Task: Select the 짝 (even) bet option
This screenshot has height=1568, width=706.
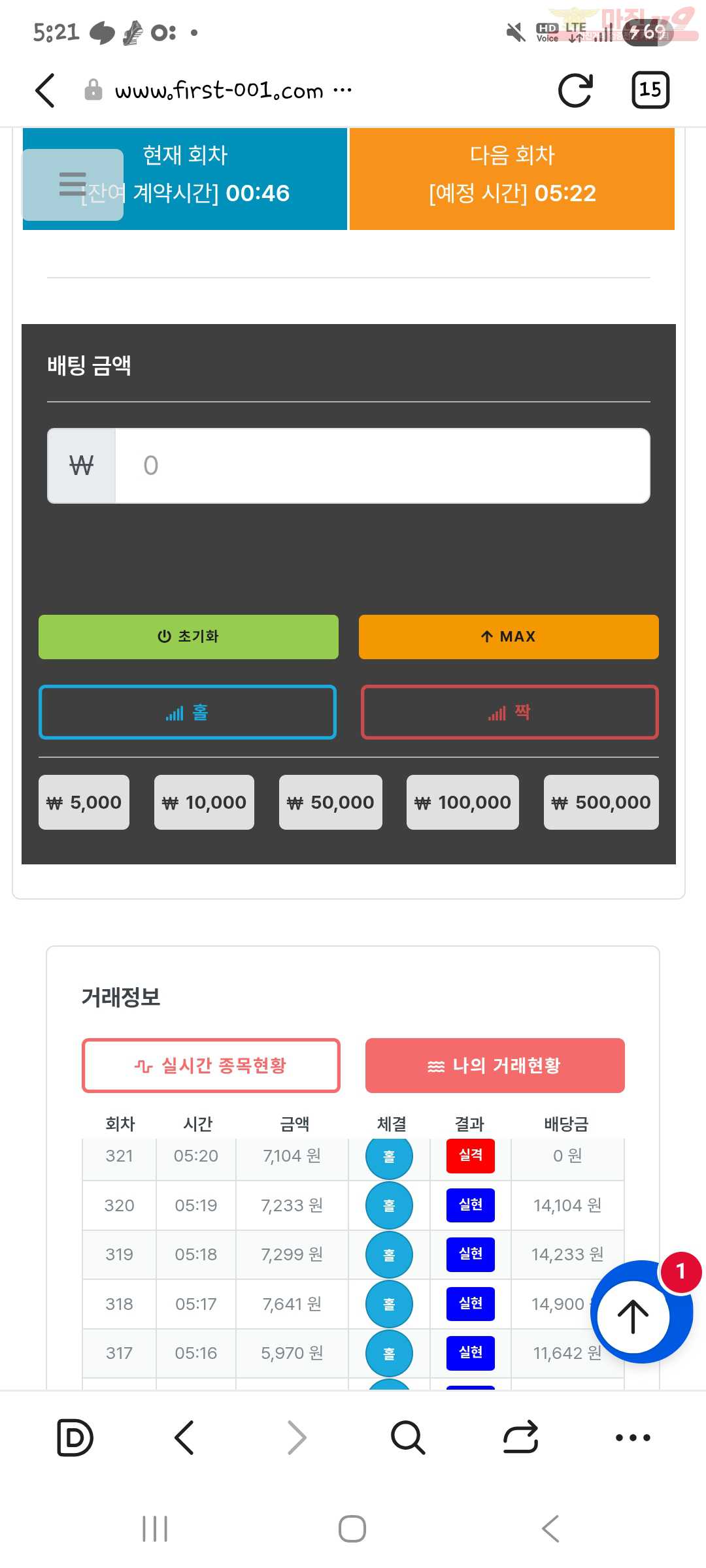Action: 509,712
